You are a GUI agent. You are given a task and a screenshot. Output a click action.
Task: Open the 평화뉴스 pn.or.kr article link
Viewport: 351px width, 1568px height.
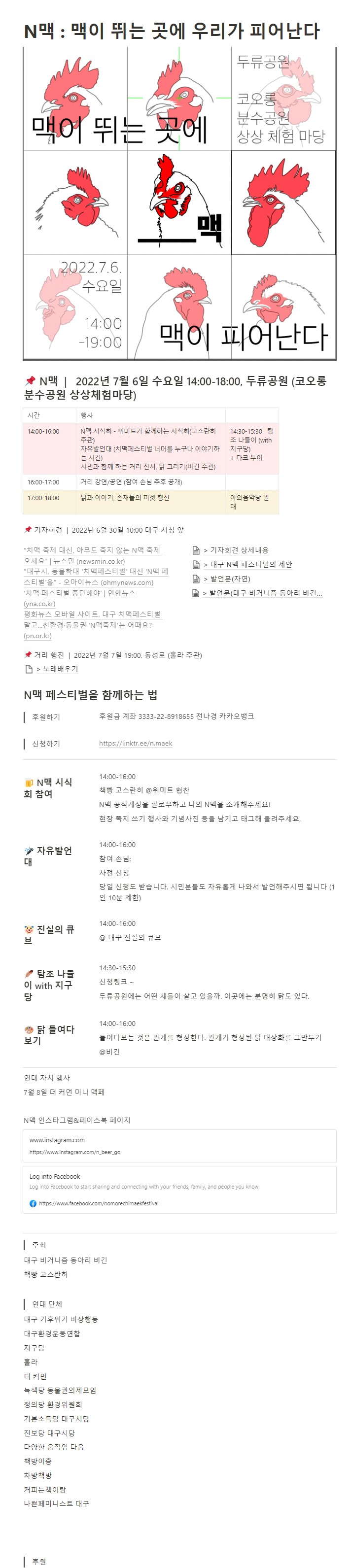pos(91,614)
